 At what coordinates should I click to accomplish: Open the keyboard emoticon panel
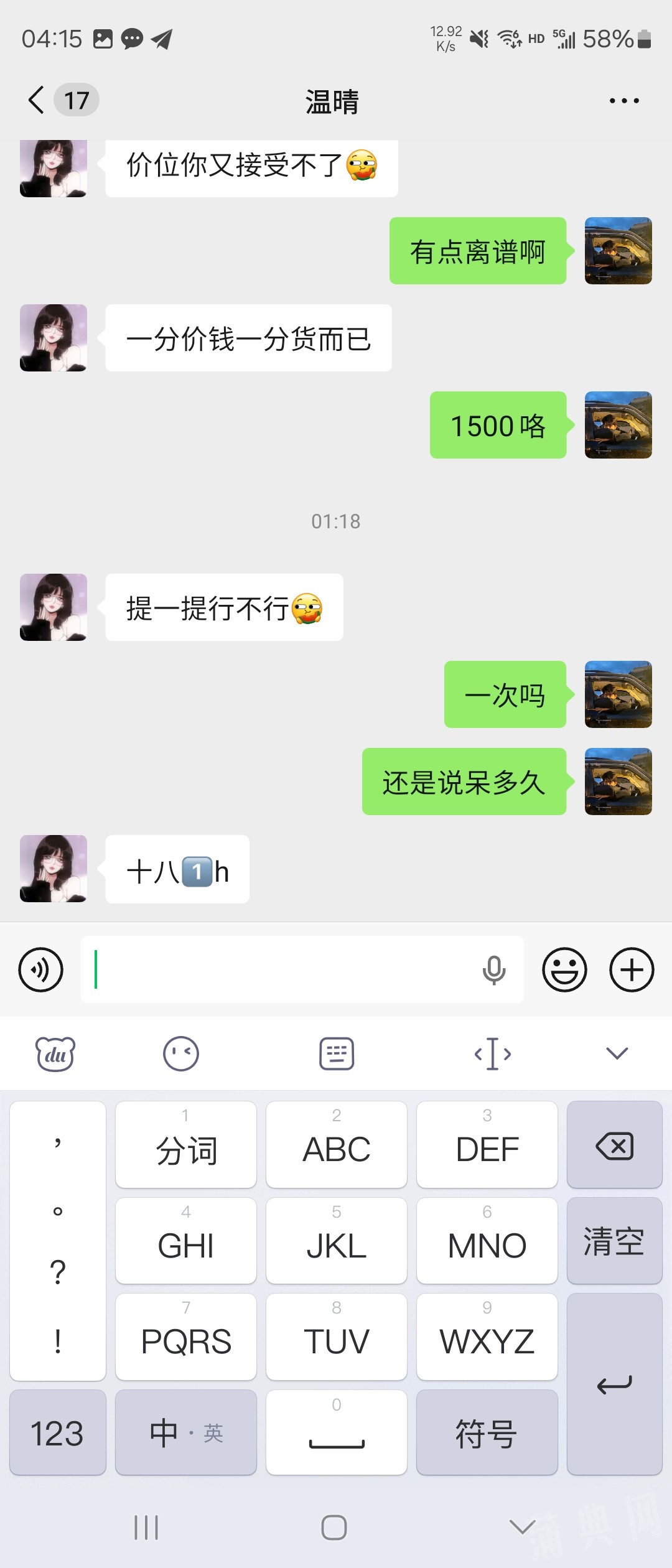181,1053
